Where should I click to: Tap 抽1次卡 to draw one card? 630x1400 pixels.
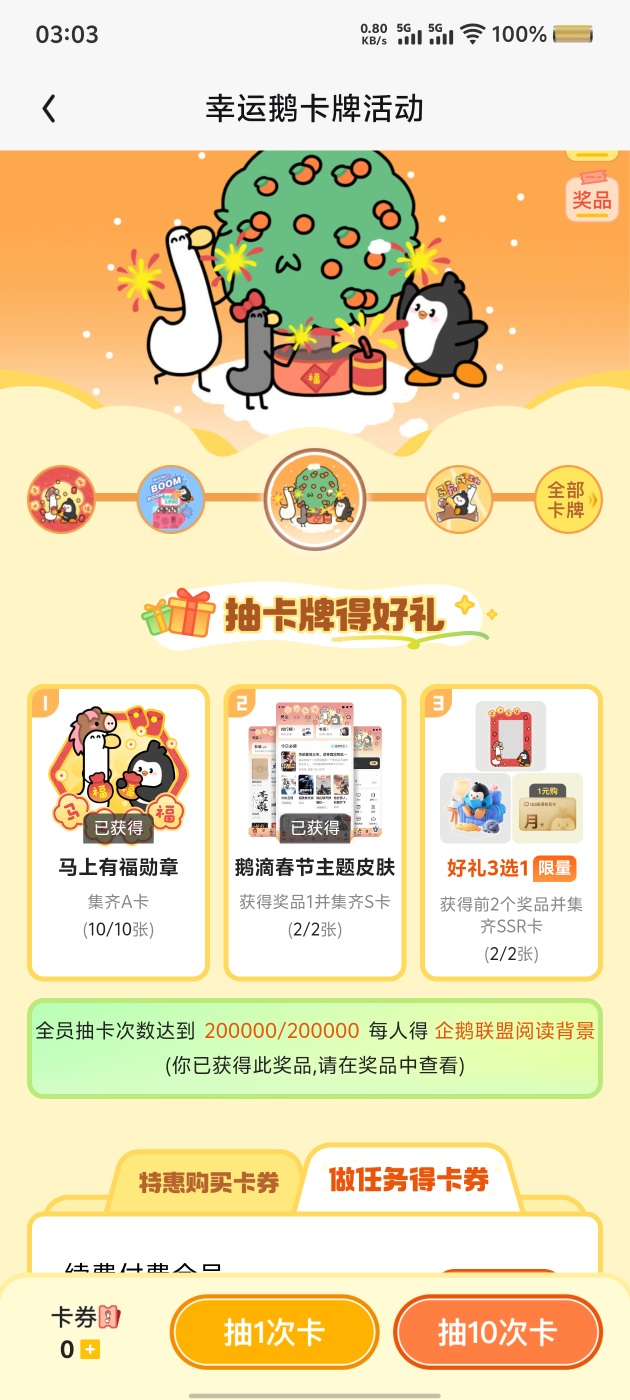pyautogui.click(x=275, y=1332)
